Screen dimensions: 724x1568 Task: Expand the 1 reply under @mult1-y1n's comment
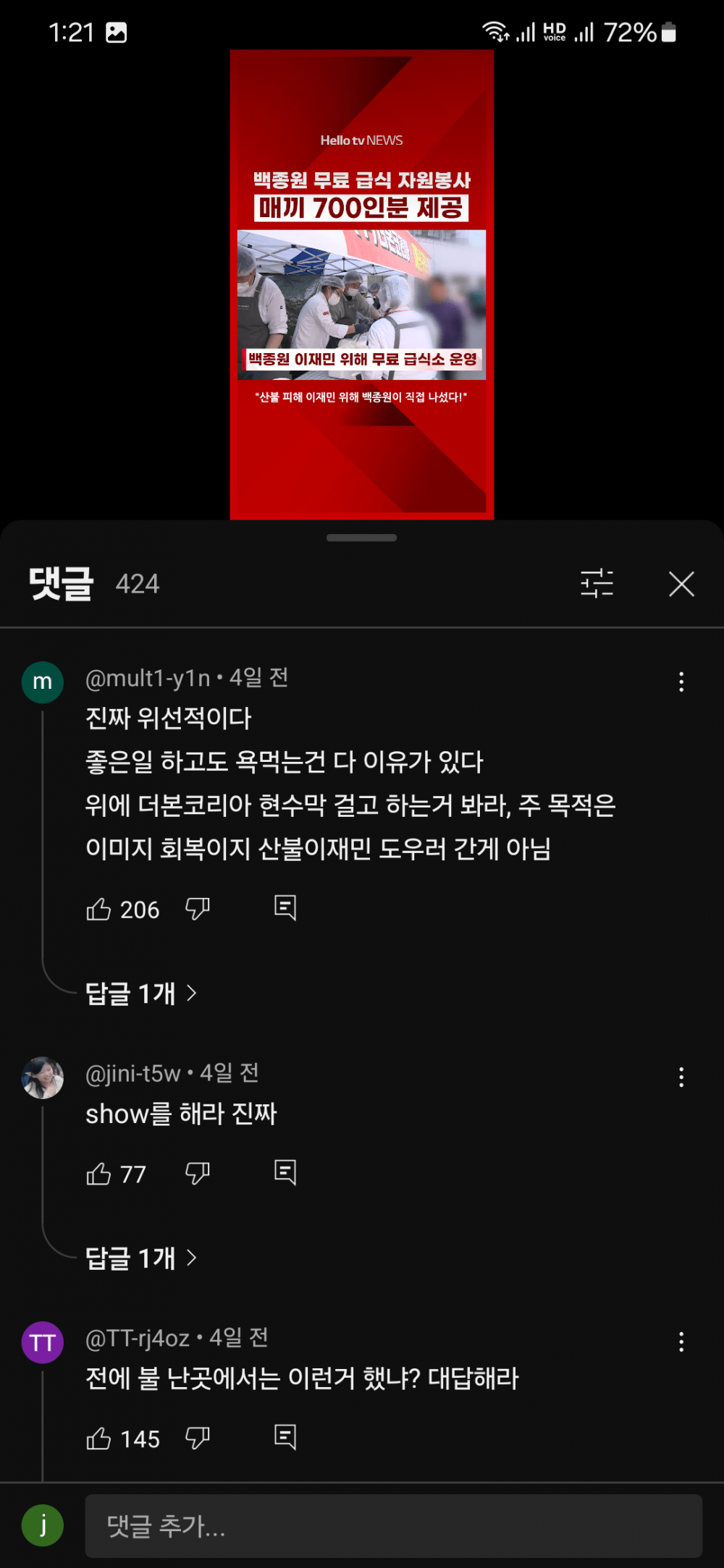point(141,993)
